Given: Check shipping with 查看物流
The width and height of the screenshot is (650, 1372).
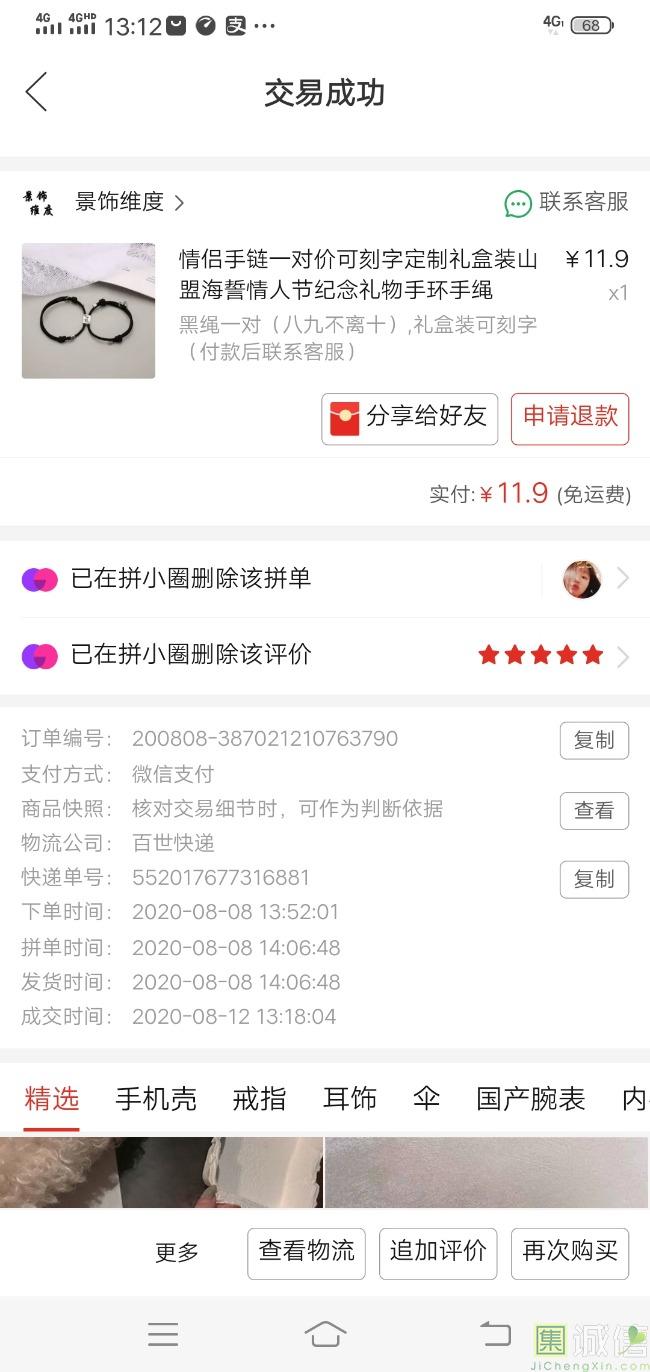Looking at the screenshot, I should click(306, 1252).
